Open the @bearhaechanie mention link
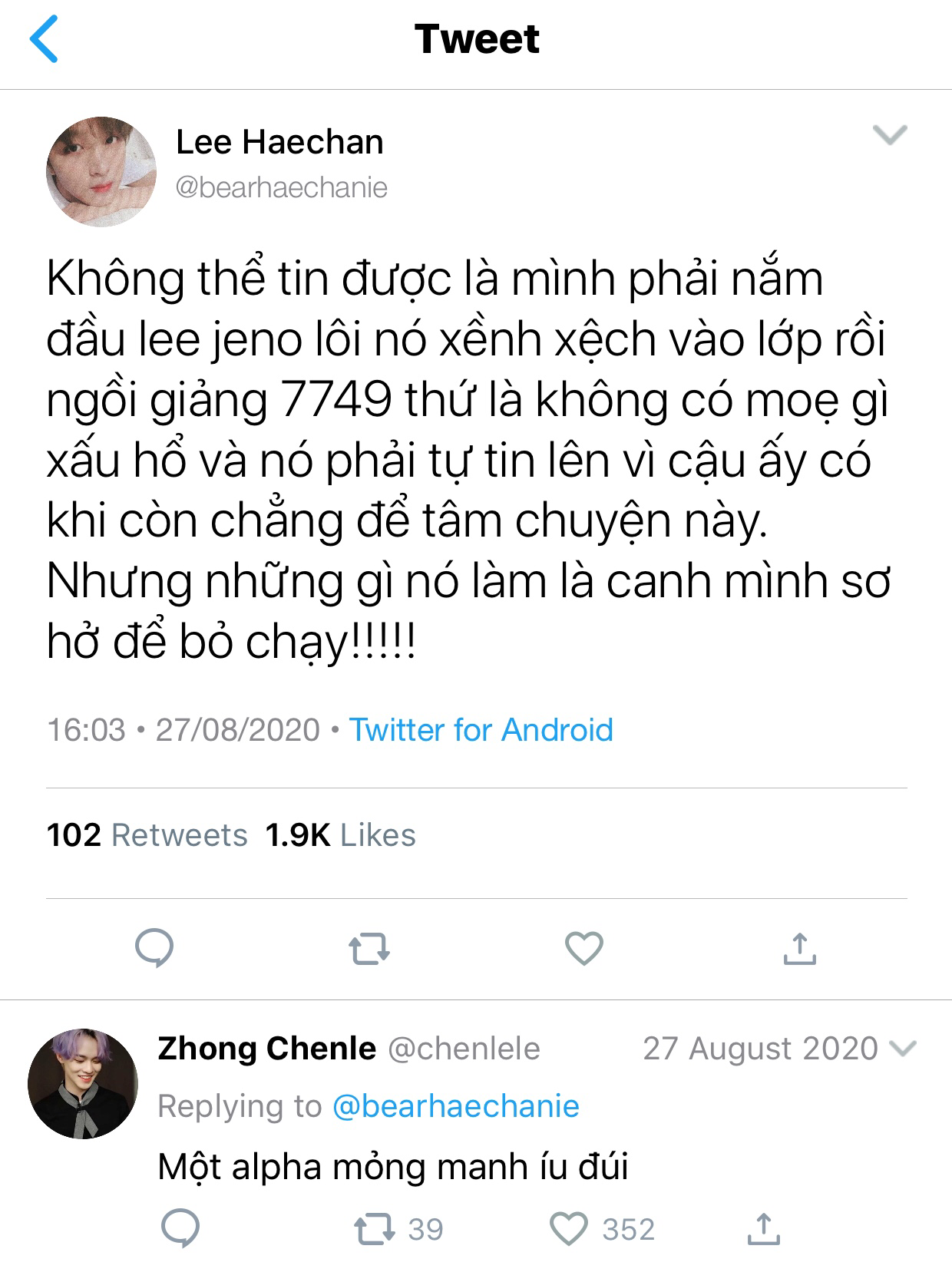 456,1106
